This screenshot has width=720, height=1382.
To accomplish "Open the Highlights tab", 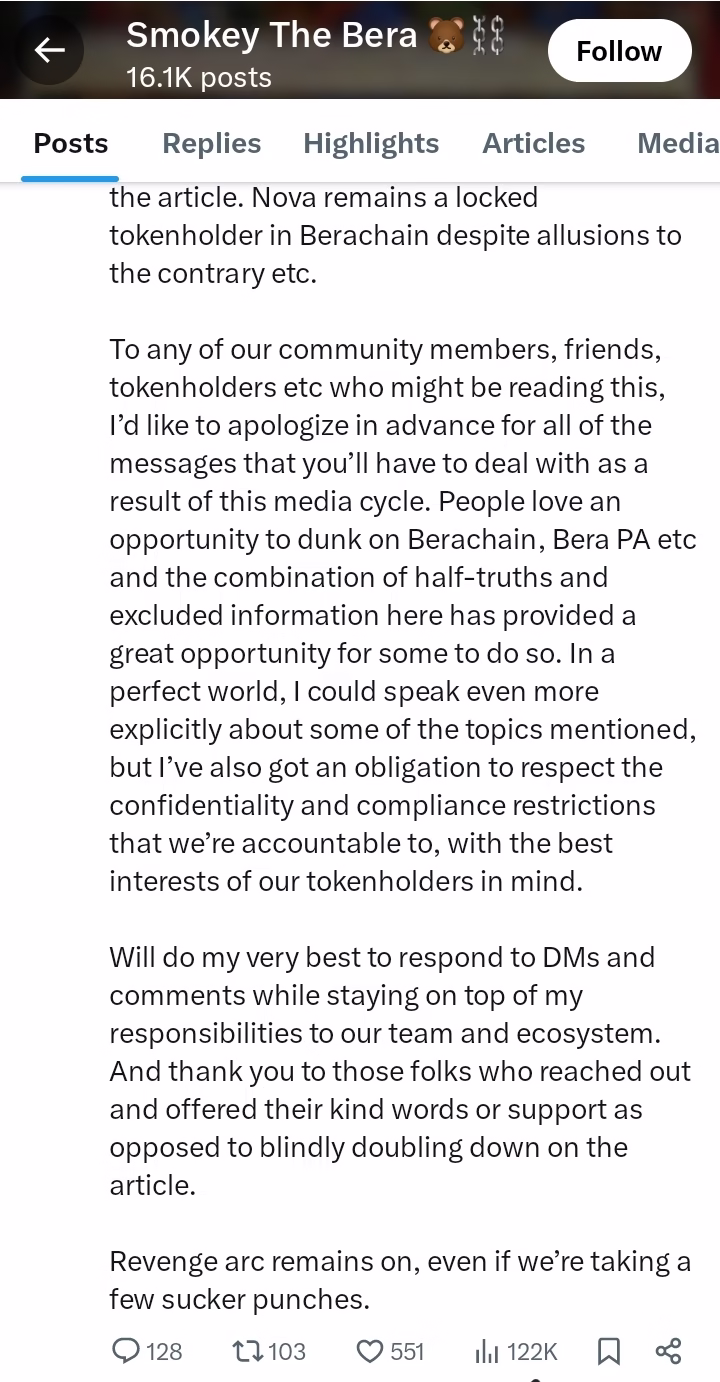I will 371,143.
